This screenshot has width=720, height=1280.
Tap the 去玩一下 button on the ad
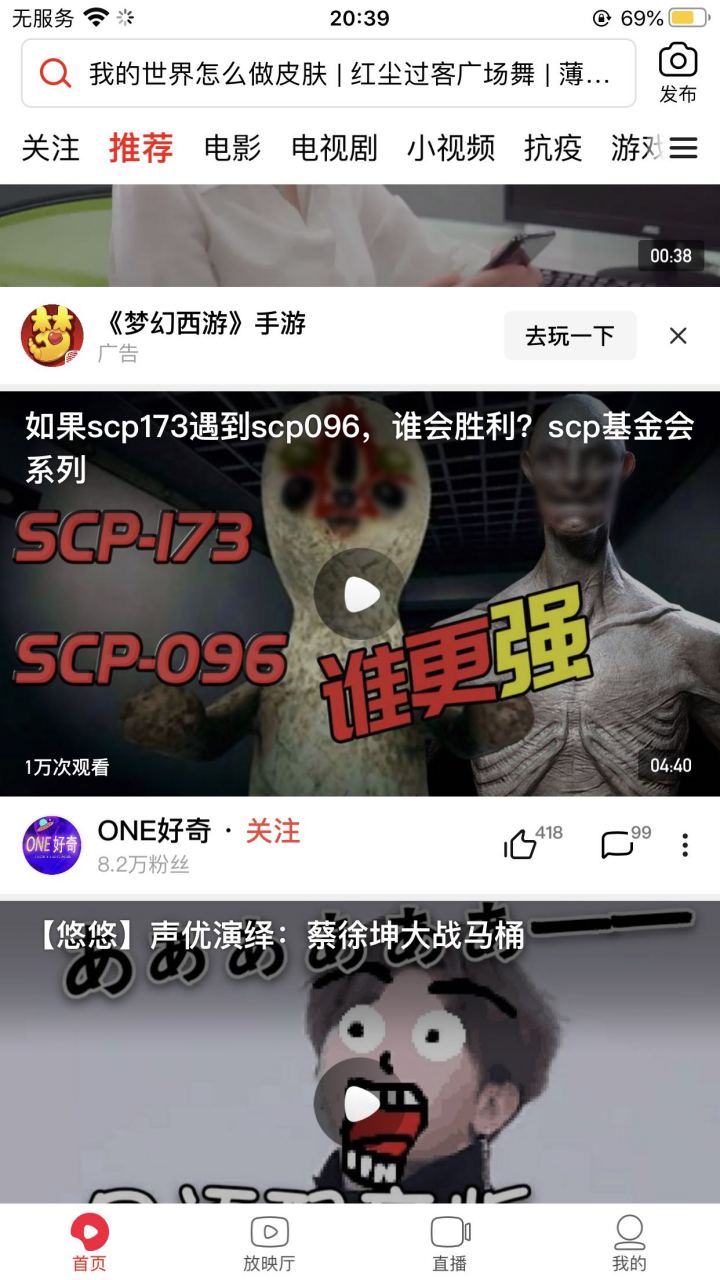(570, 336)
